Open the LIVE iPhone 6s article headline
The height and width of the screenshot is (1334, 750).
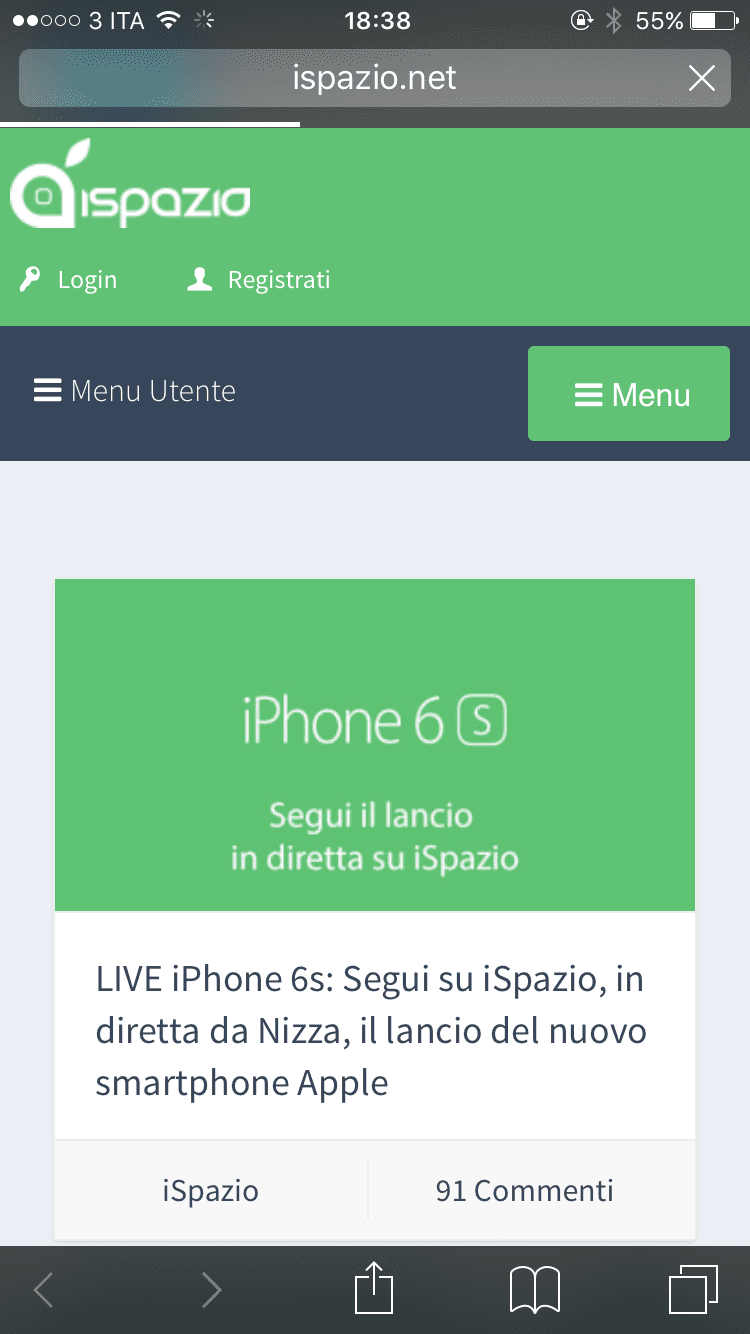click(371, 1030)
